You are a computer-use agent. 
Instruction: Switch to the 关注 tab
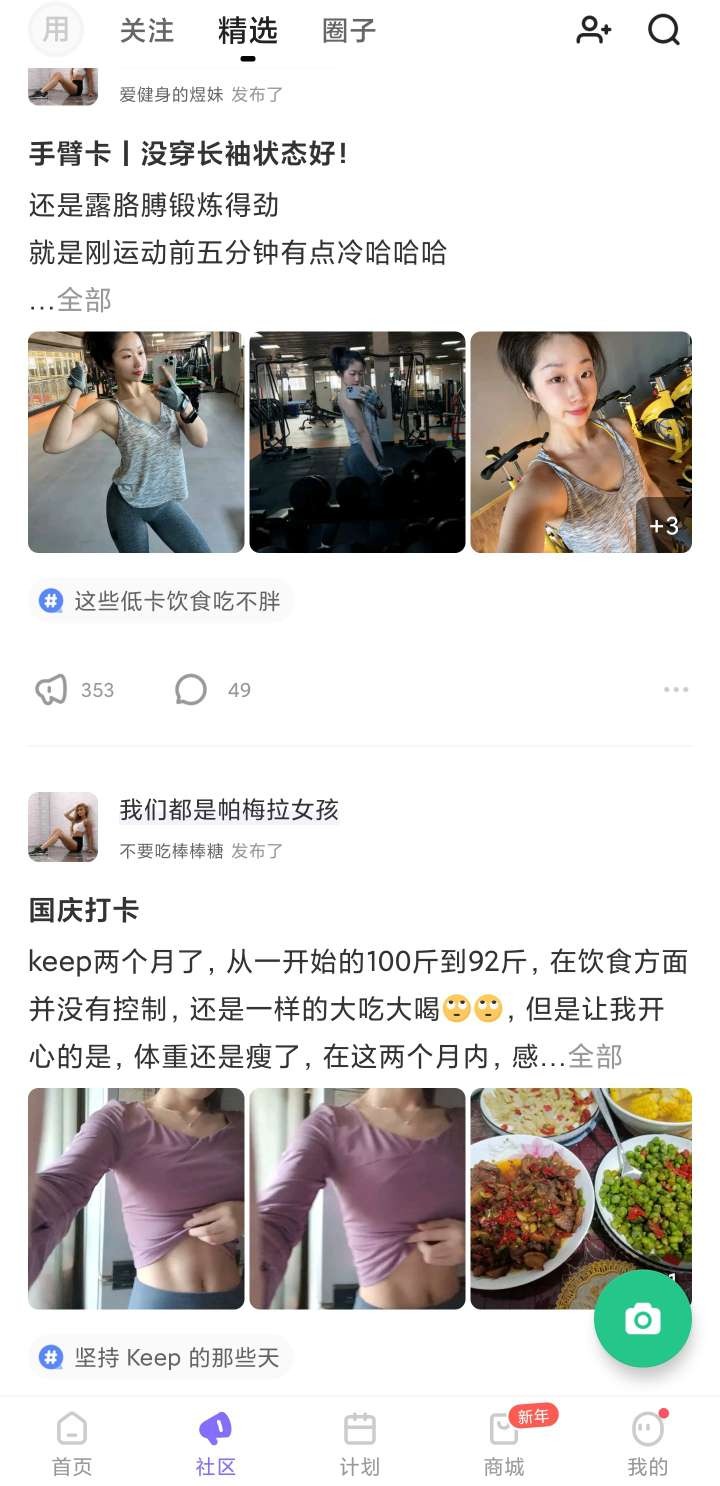(x=147, y=31)
